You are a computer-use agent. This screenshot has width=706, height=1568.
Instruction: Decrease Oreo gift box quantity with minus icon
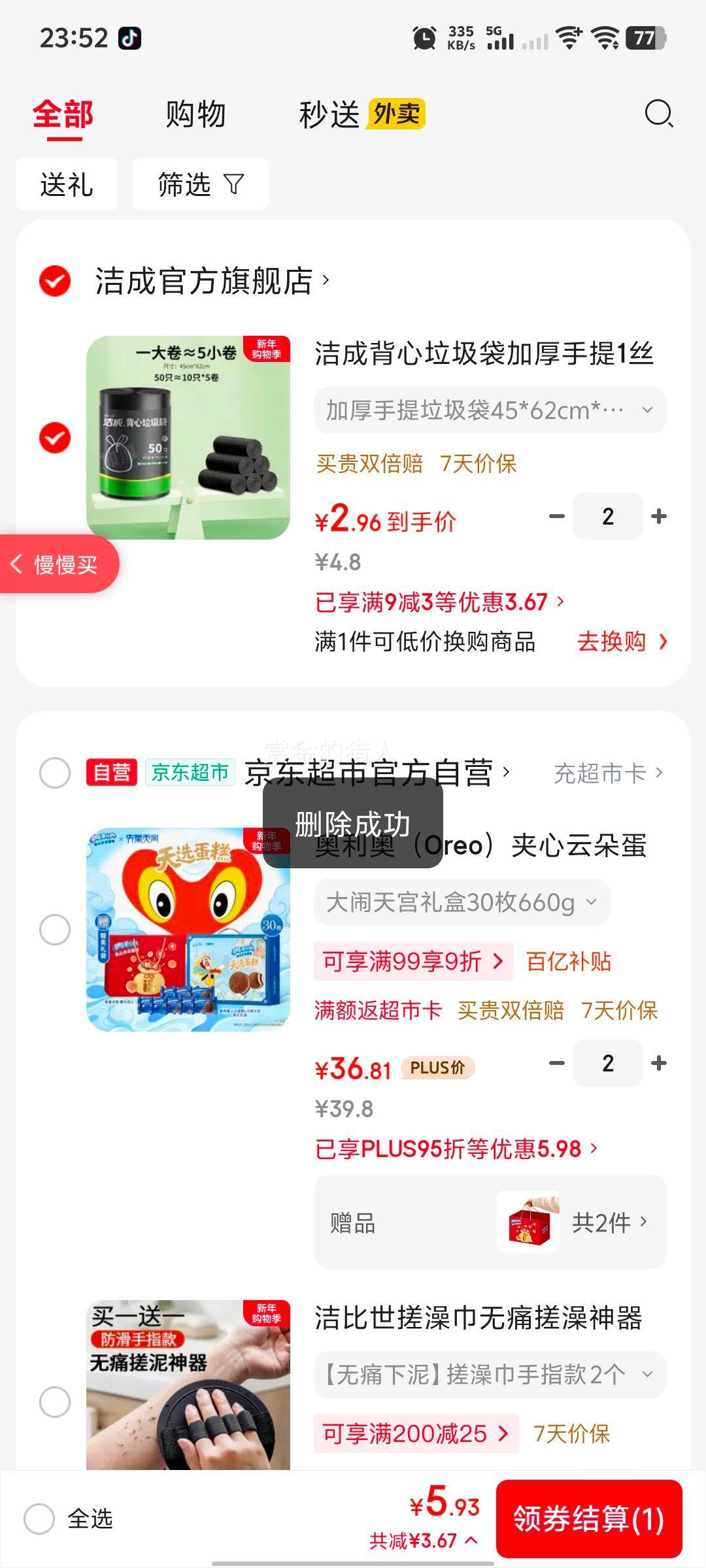click(556, 1063)
